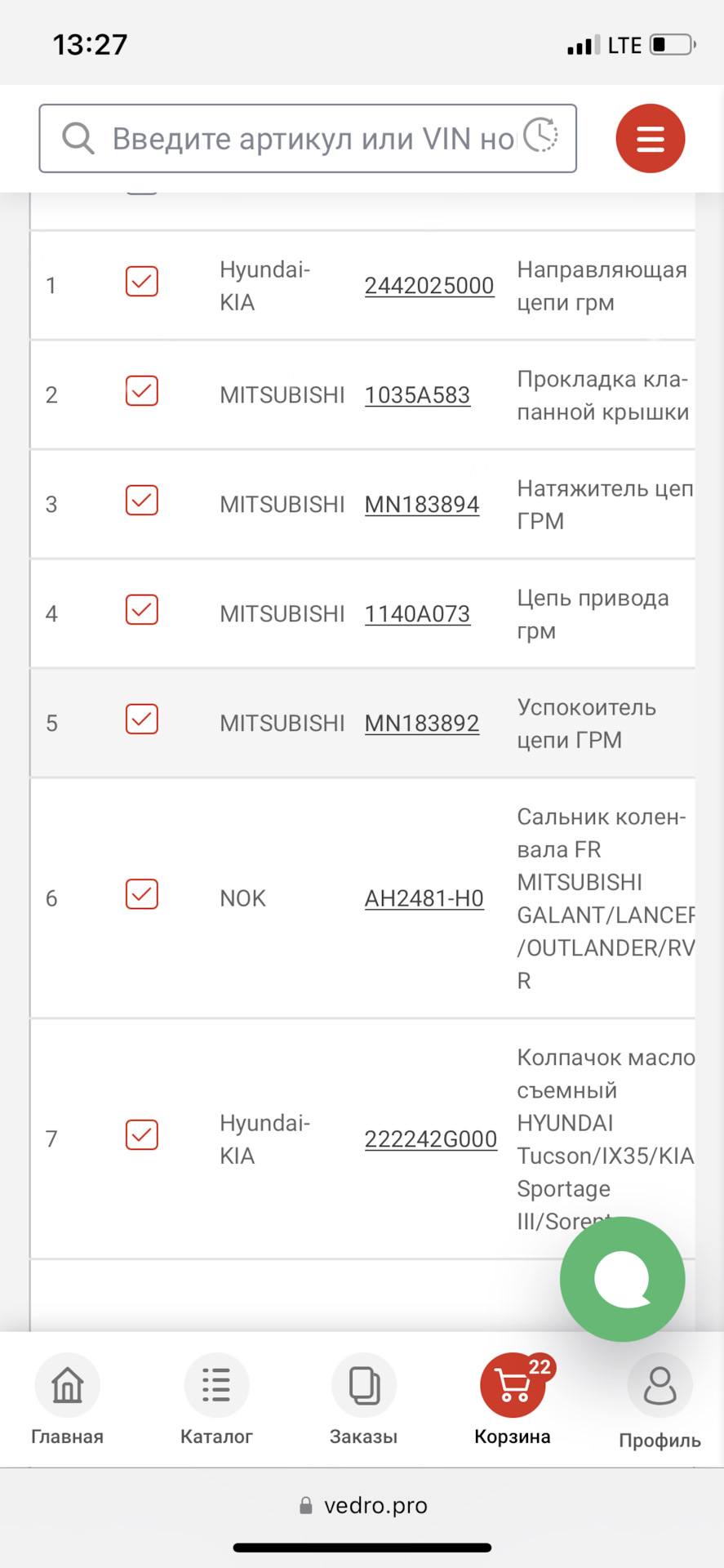
Task: Open the red hamburger menu
Action: (650, 138)
